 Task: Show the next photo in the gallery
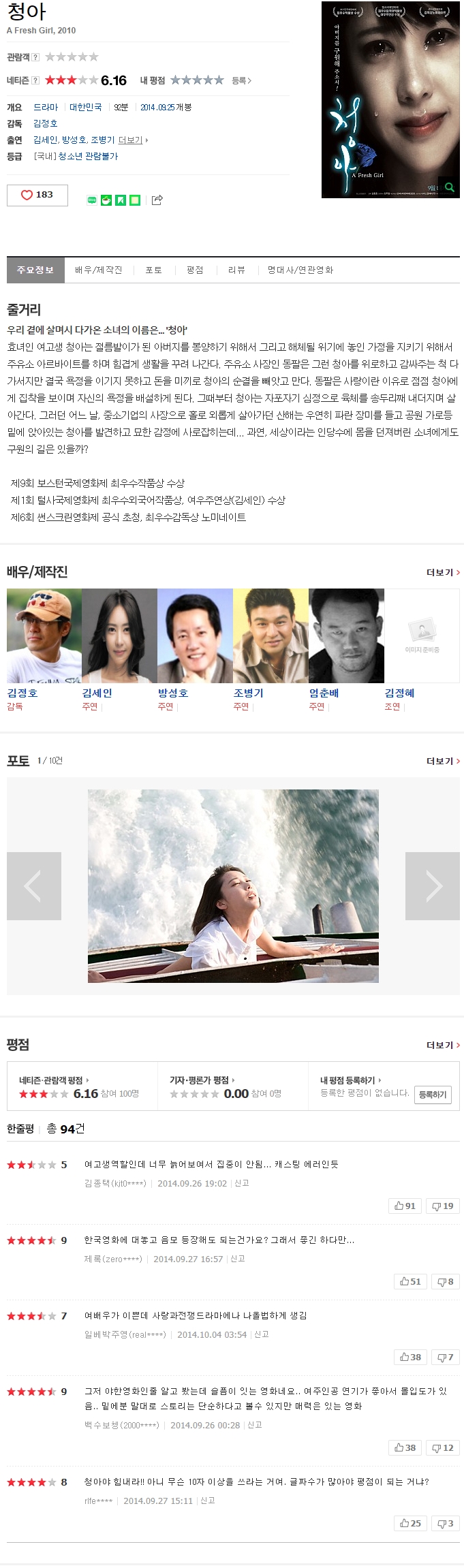[x=433, y=885]
